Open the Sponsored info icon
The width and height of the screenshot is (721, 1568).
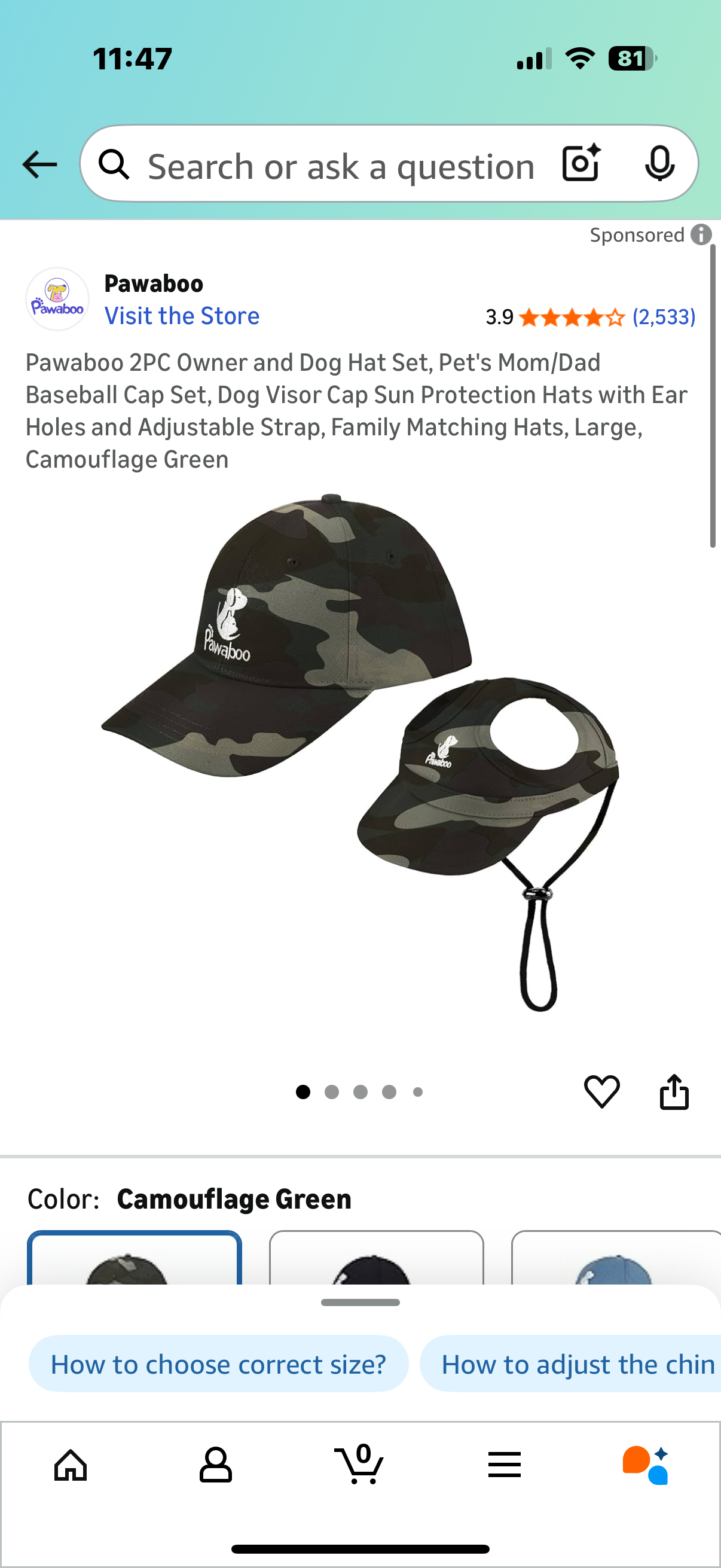tap(701, 235)
